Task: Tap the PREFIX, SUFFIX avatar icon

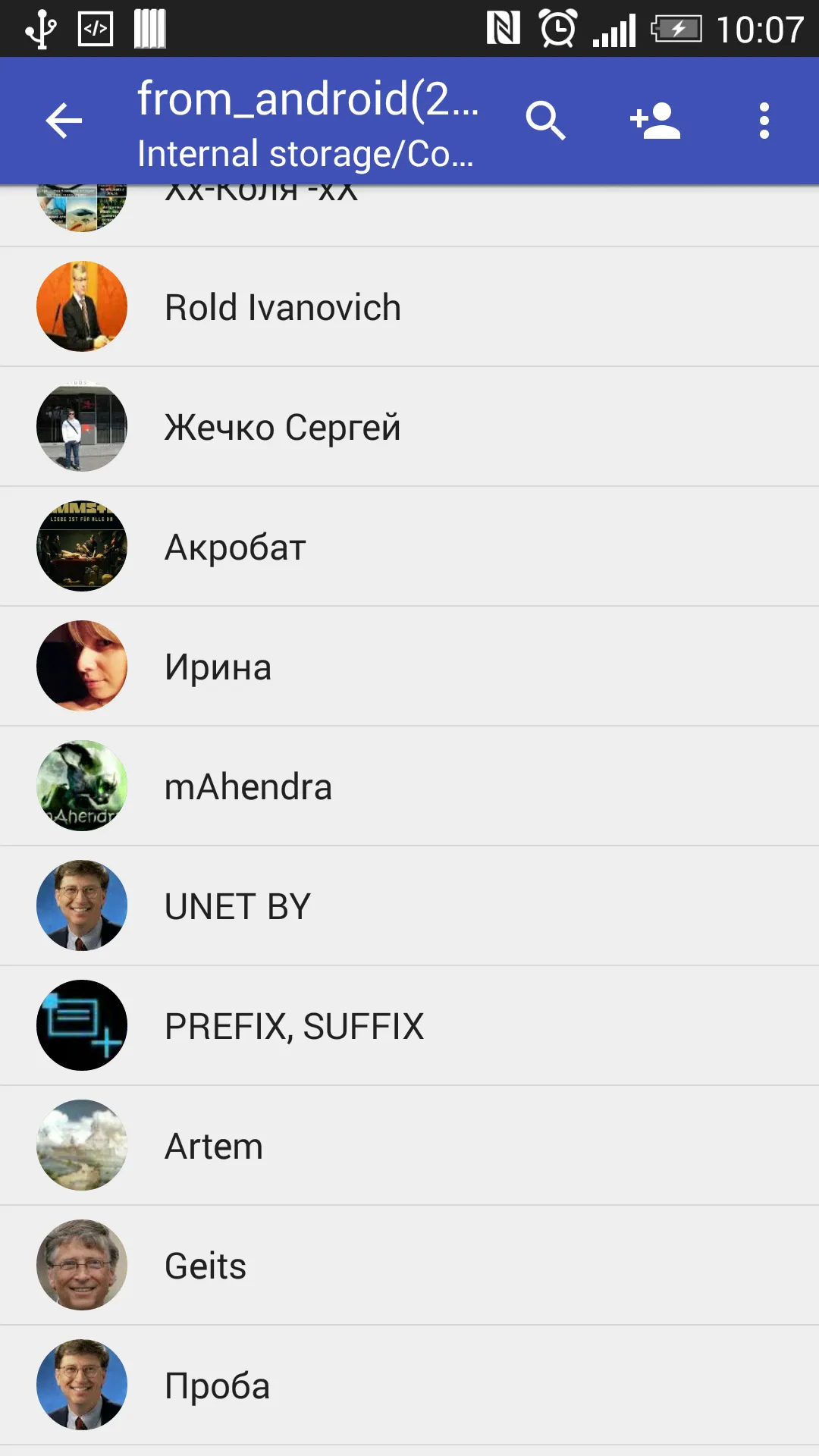Action: tap(81, 1025)
